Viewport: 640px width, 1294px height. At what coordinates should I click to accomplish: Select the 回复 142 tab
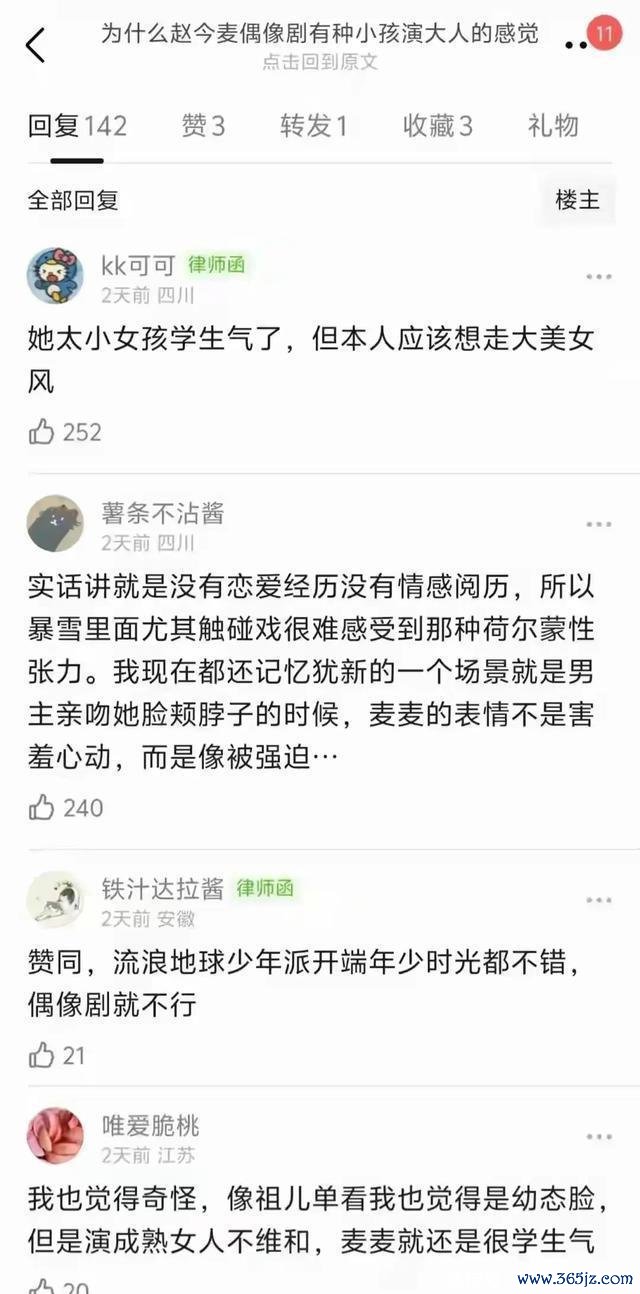pyautogui.click(x=77, y=126)
